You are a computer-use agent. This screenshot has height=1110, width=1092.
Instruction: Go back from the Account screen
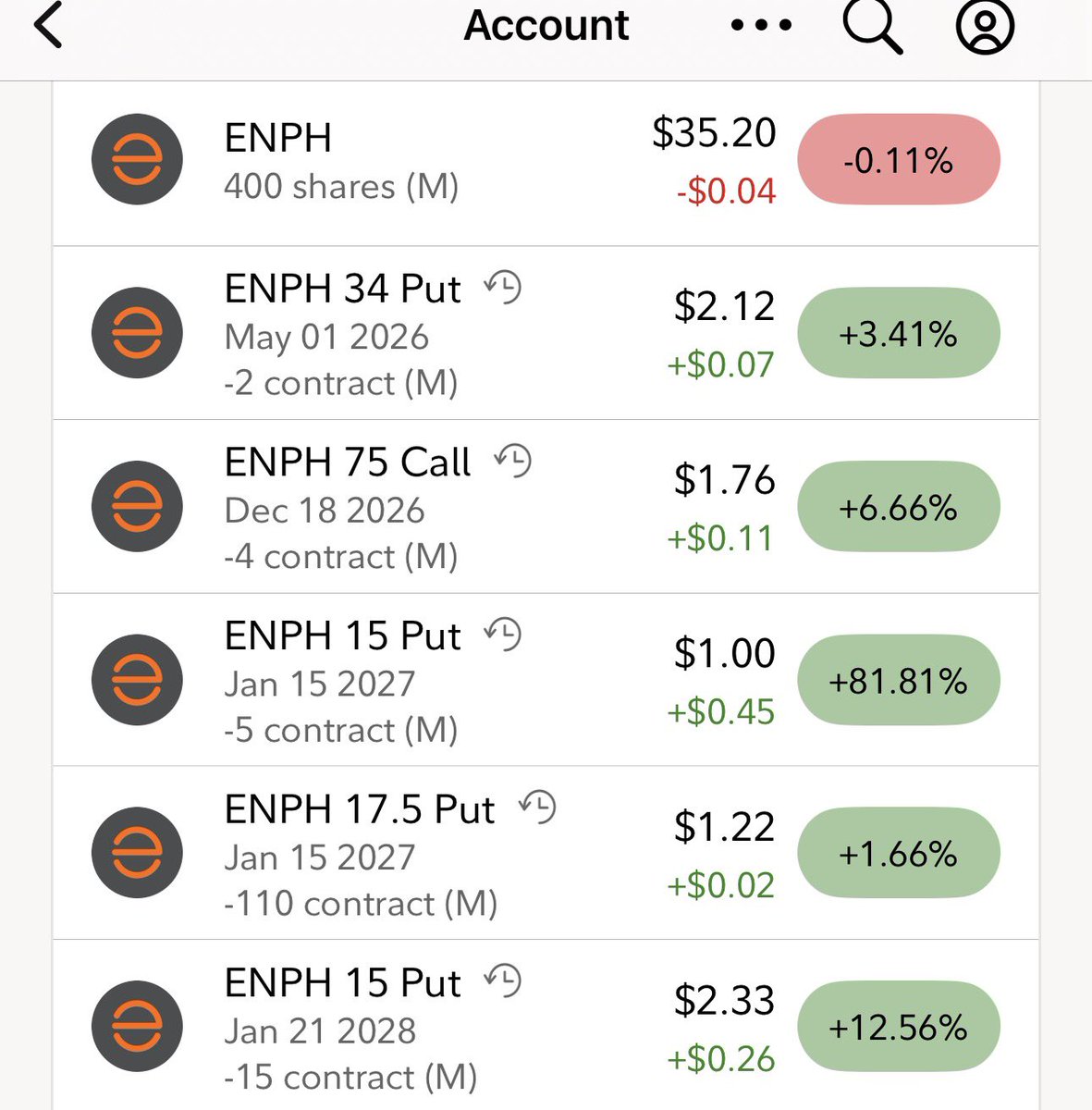[x=48, y=26]
